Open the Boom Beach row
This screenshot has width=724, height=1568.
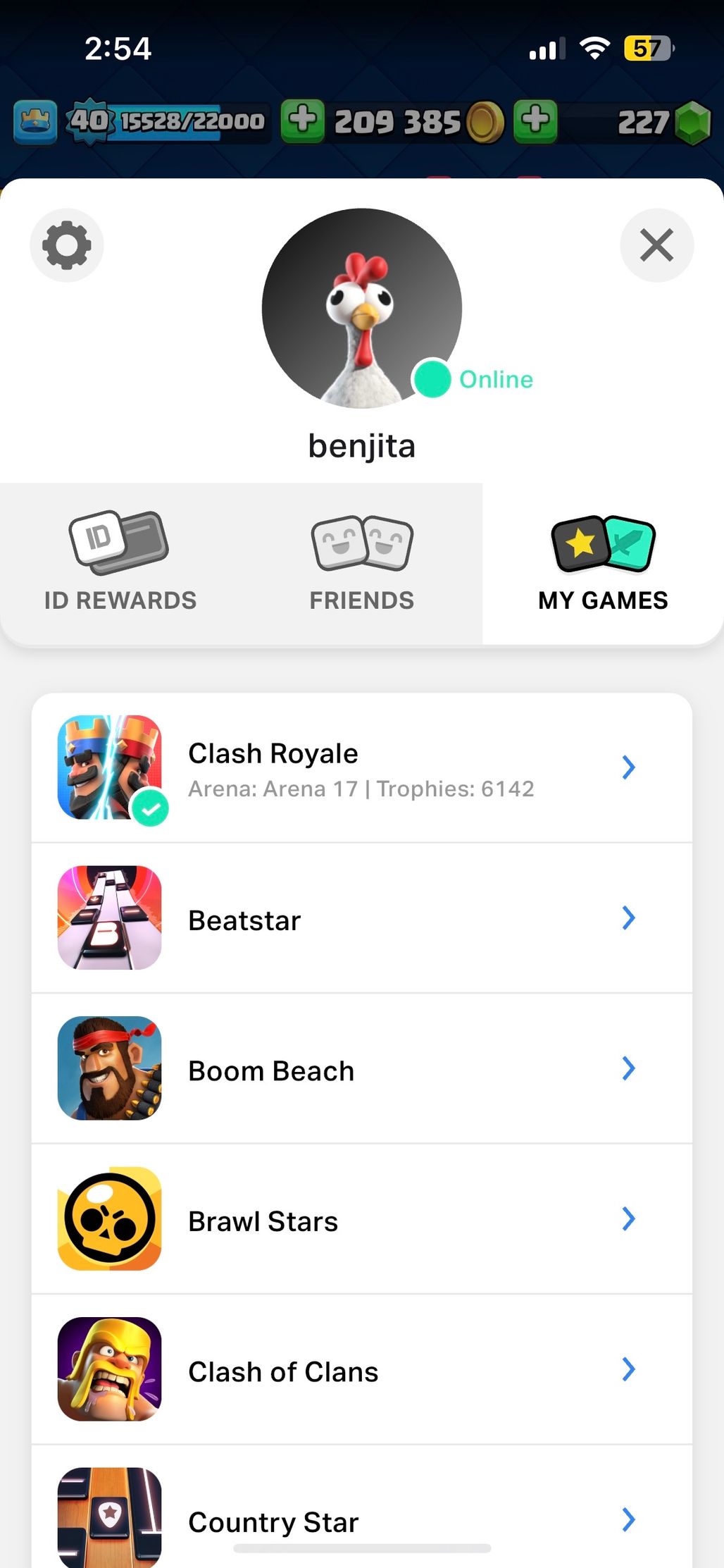tap(362, 1069)
